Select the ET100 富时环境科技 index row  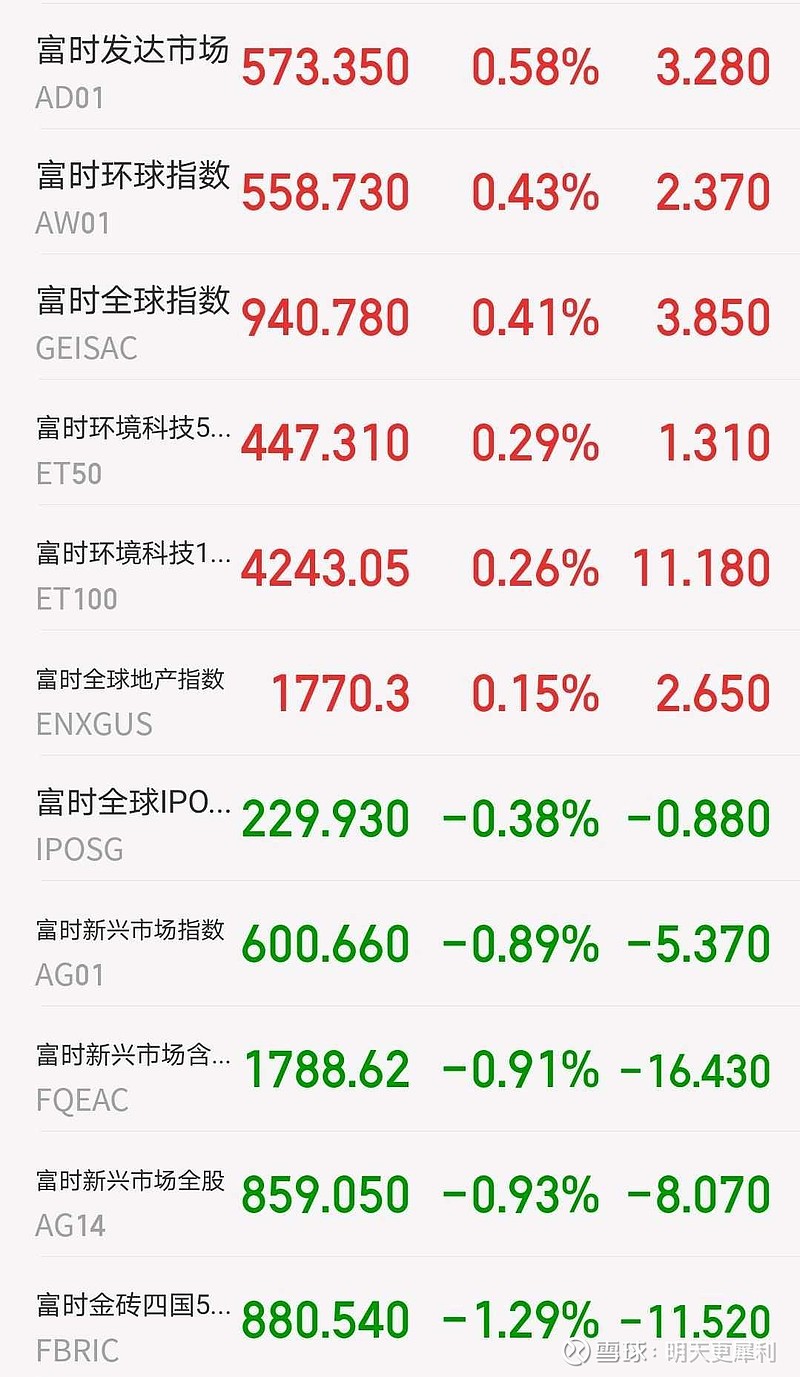click(400, 567)
